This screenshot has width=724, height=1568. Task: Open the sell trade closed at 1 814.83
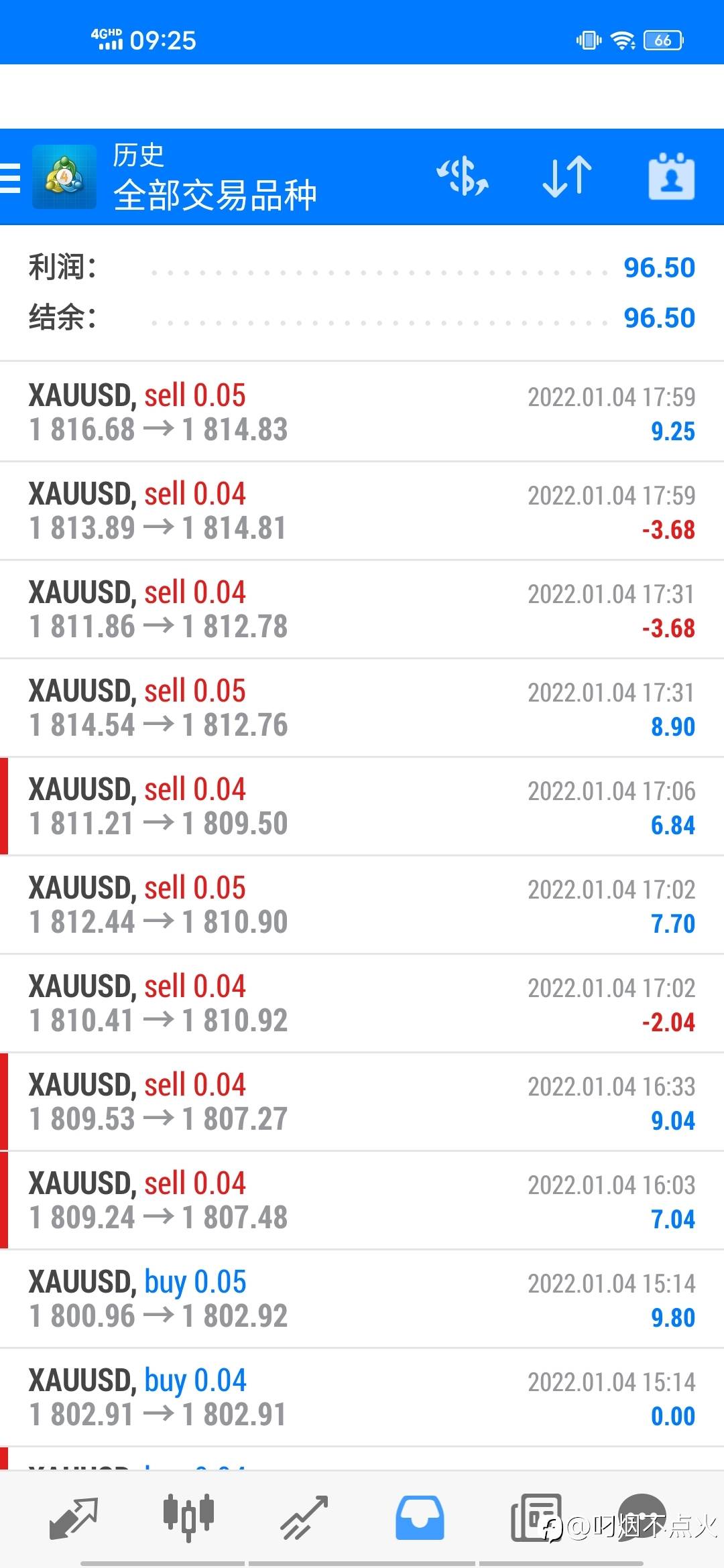[362, 412]
